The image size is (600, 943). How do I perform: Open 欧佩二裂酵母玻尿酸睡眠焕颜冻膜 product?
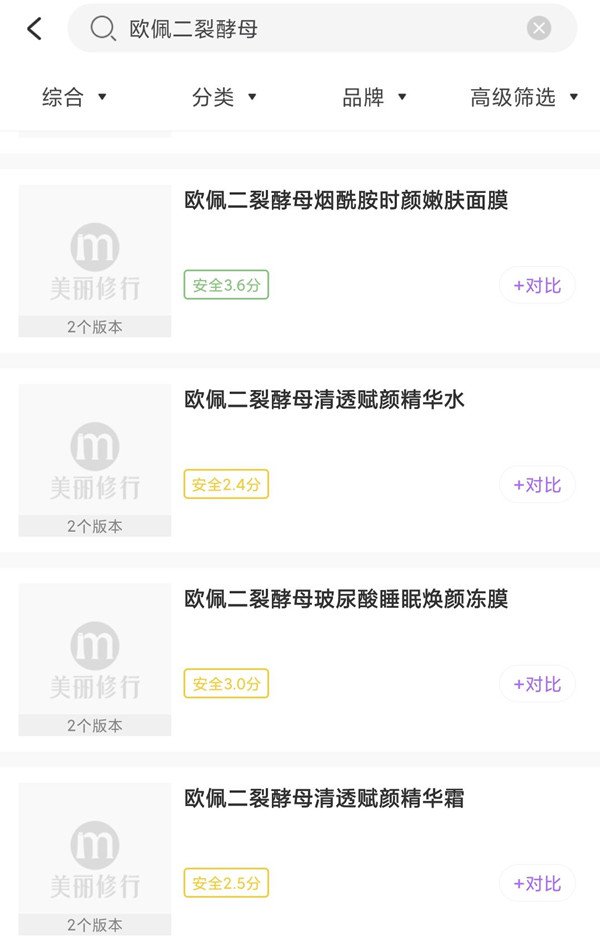[x=346, y=600]
